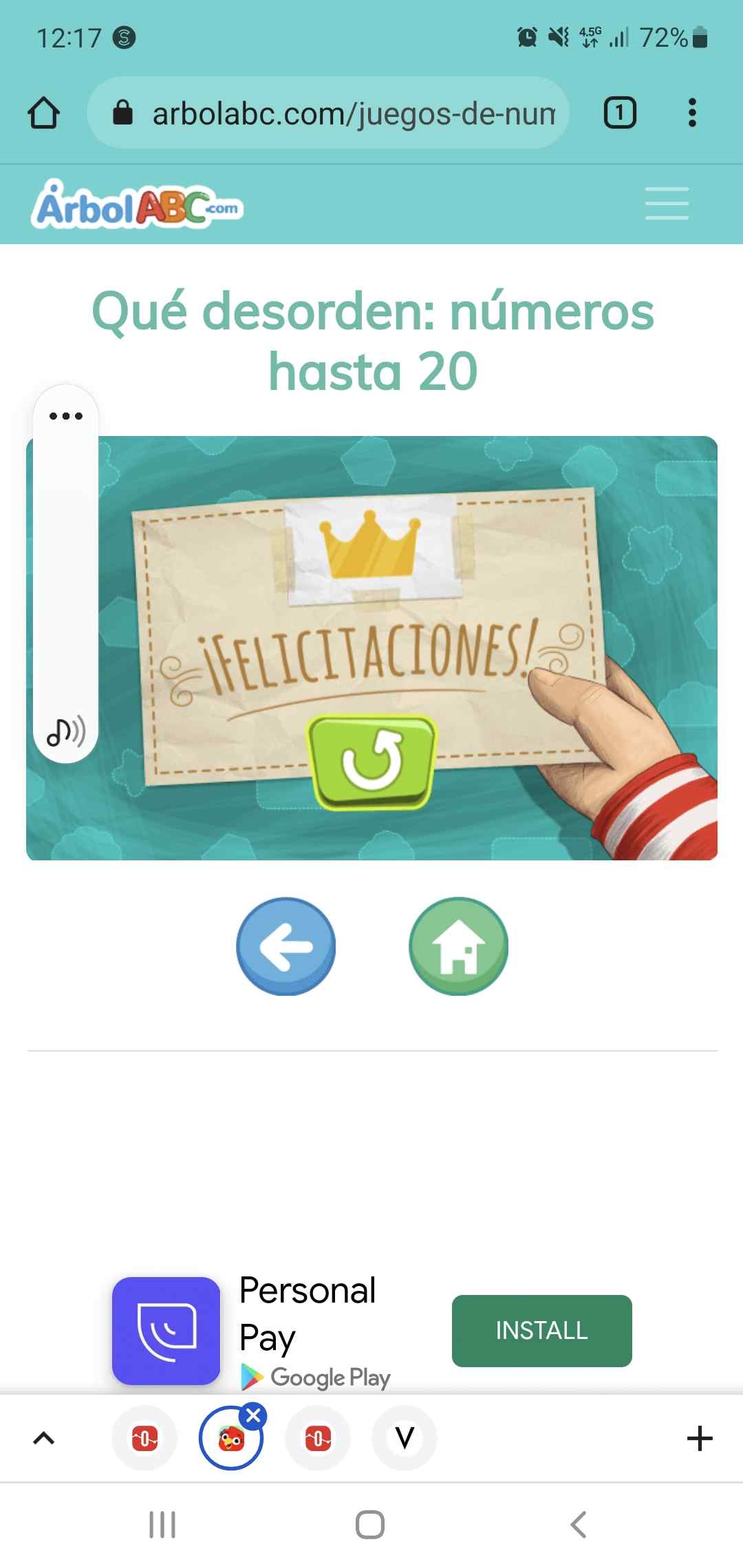This screenshot has height=1568, width=743.
Task: Go back with the blue arrow button
Action: coord(286,946)
